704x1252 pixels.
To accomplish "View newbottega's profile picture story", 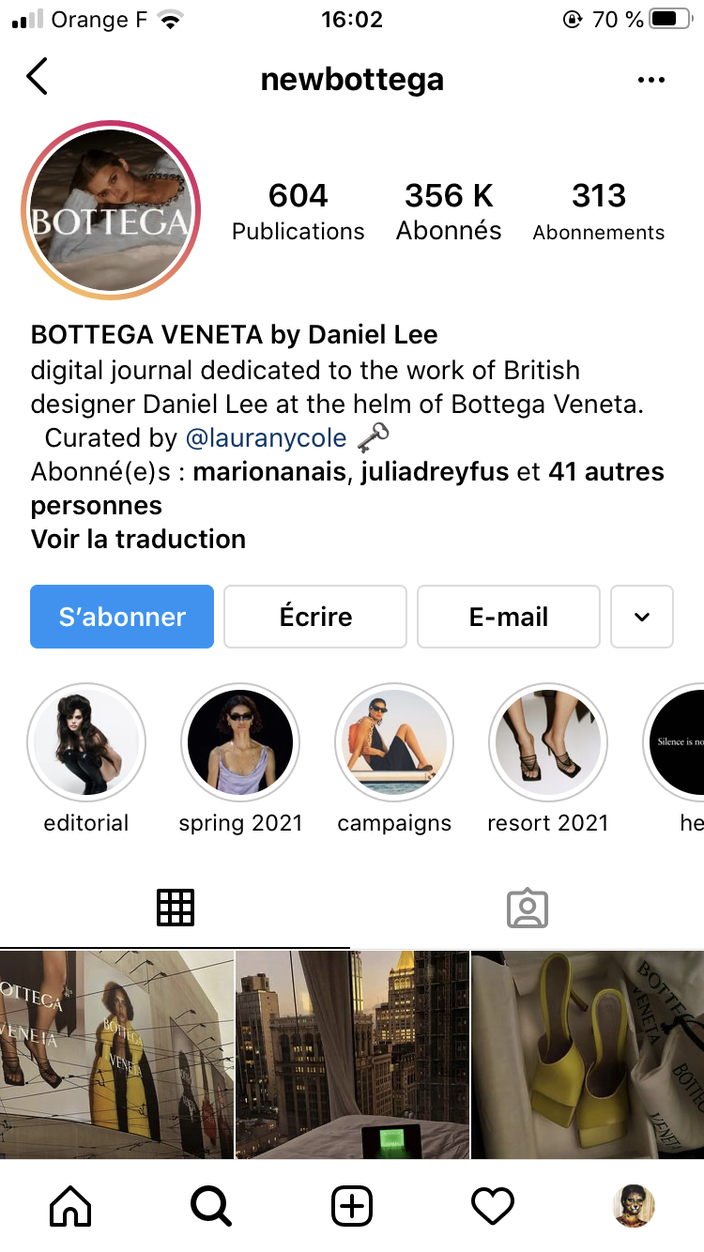I will [111, 209].
